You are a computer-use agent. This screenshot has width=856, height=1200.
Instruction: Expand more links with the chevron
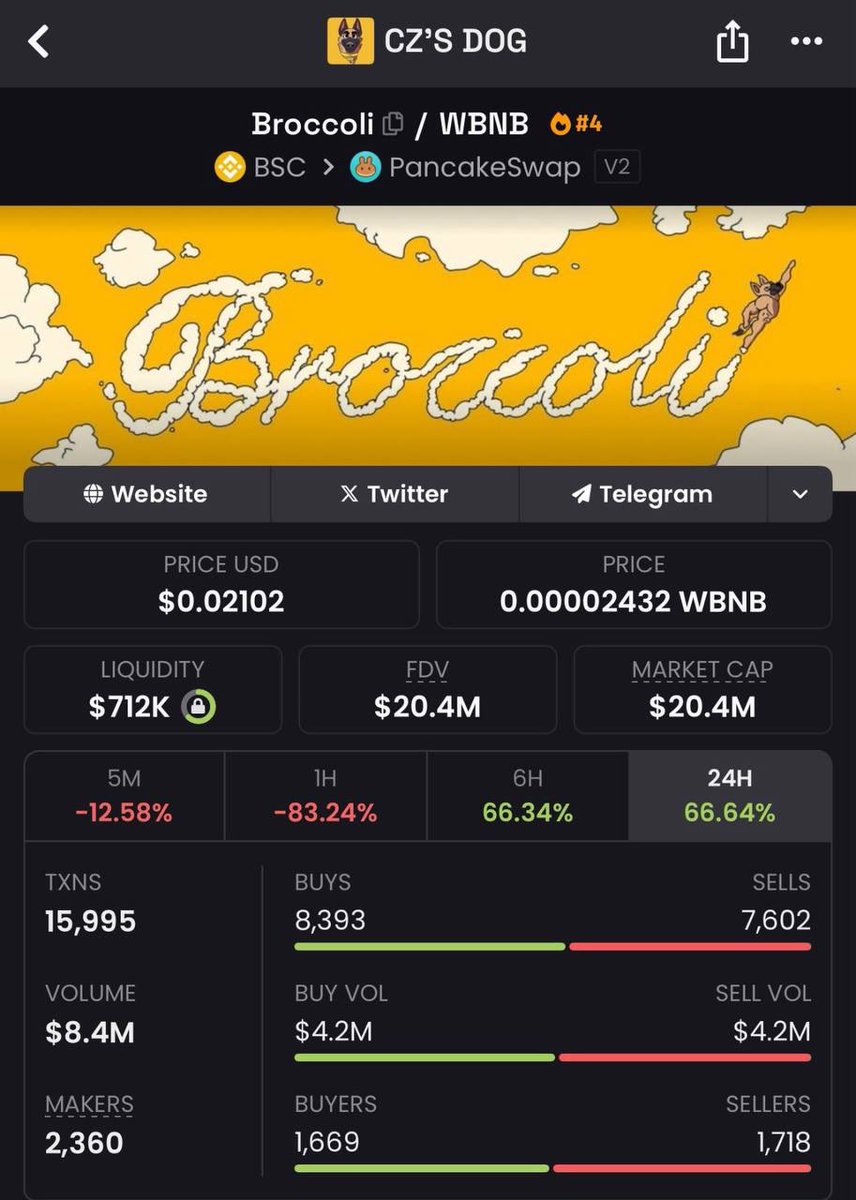(x=799, y=494)
